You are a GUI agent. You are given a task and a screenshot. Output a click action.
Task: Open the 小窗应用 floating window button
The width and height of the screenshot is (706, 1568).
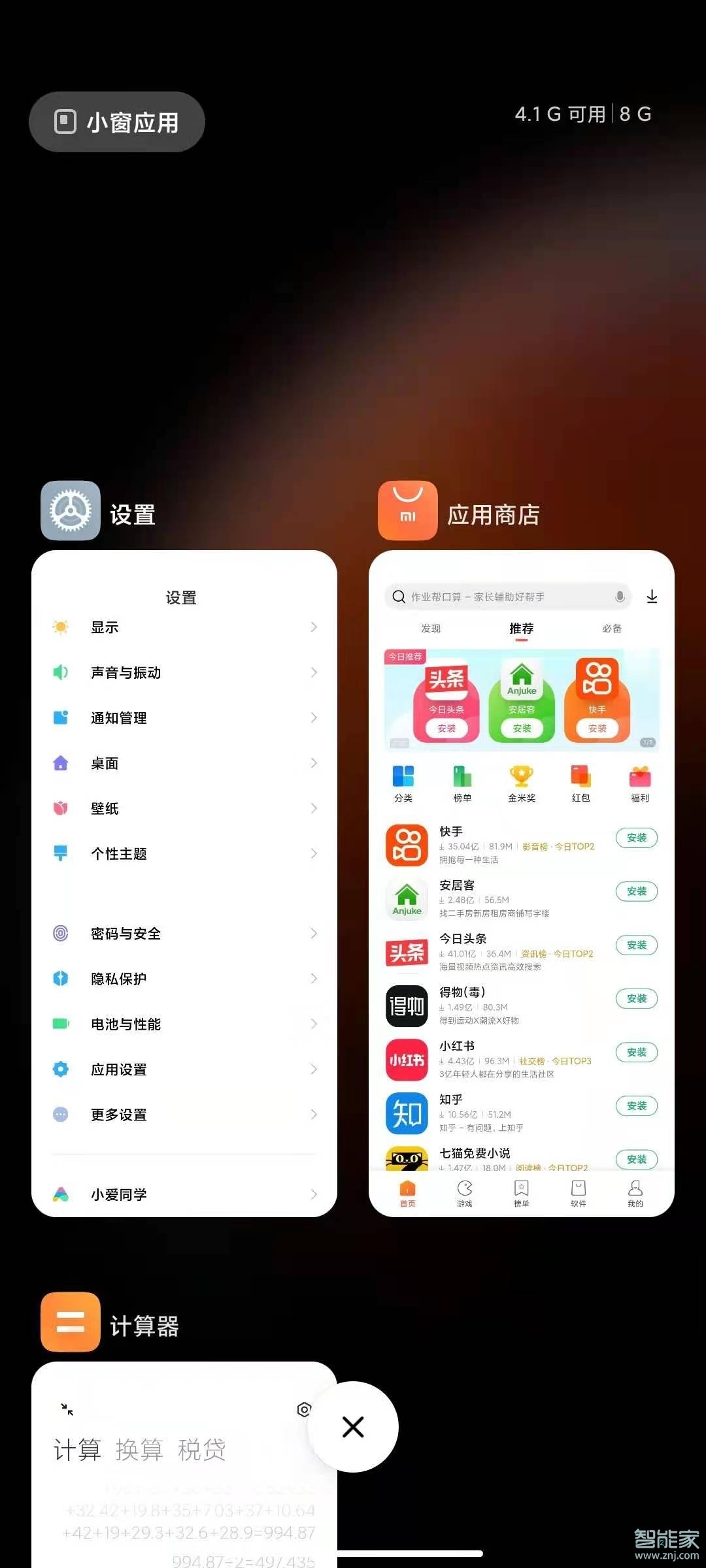coord(117,122)
